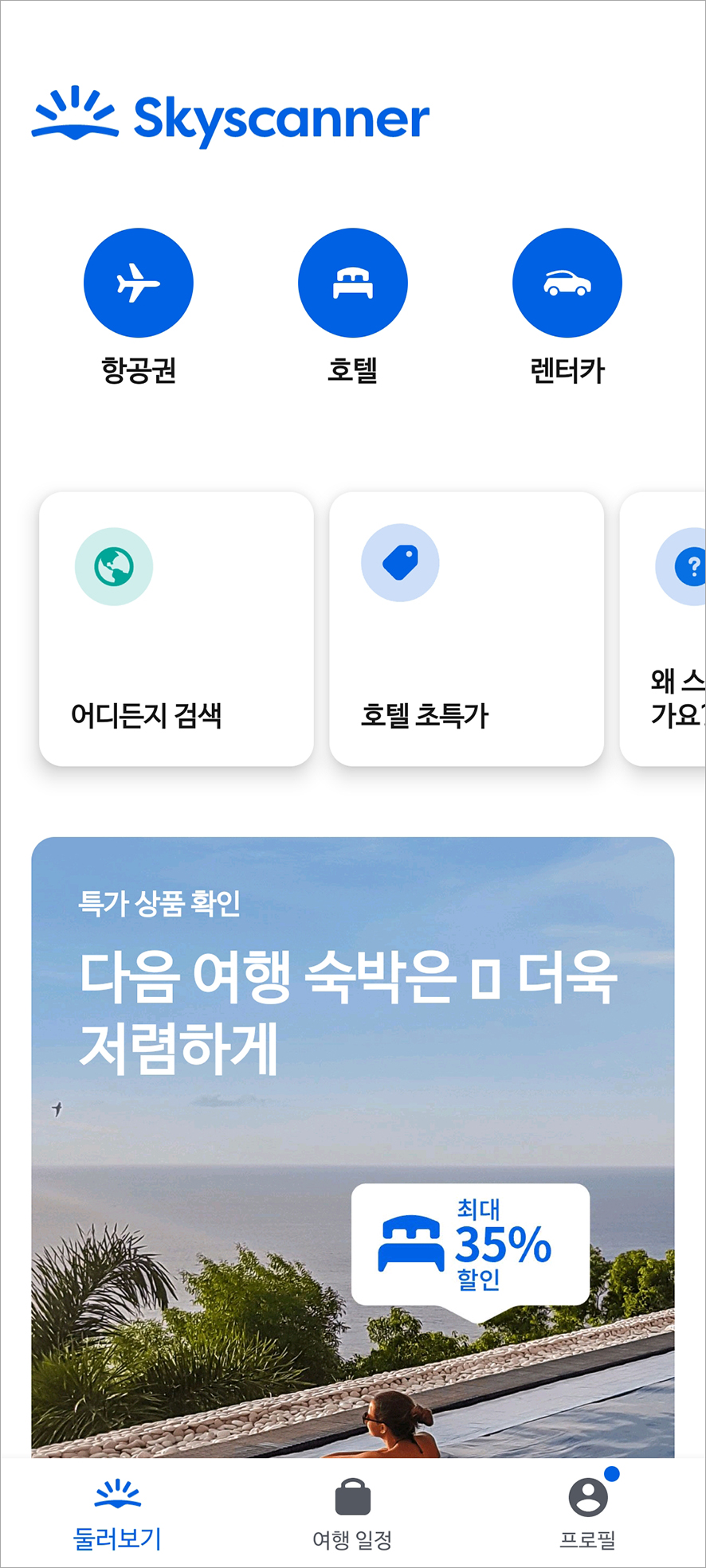
Task: Open the 호텔 초특가 card
Action: pyautogui.click(x=466, y=628)
